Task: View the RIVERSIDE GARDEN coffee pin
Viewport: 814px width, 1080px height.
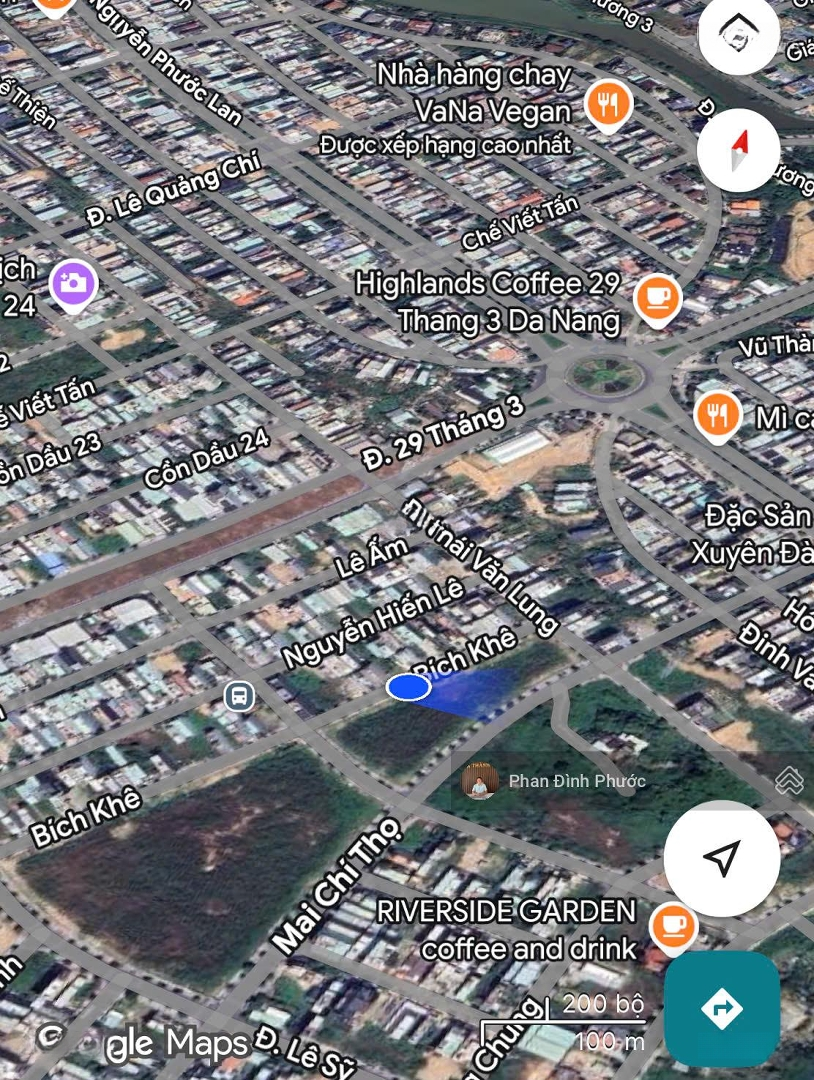Action: coord(673,926)
